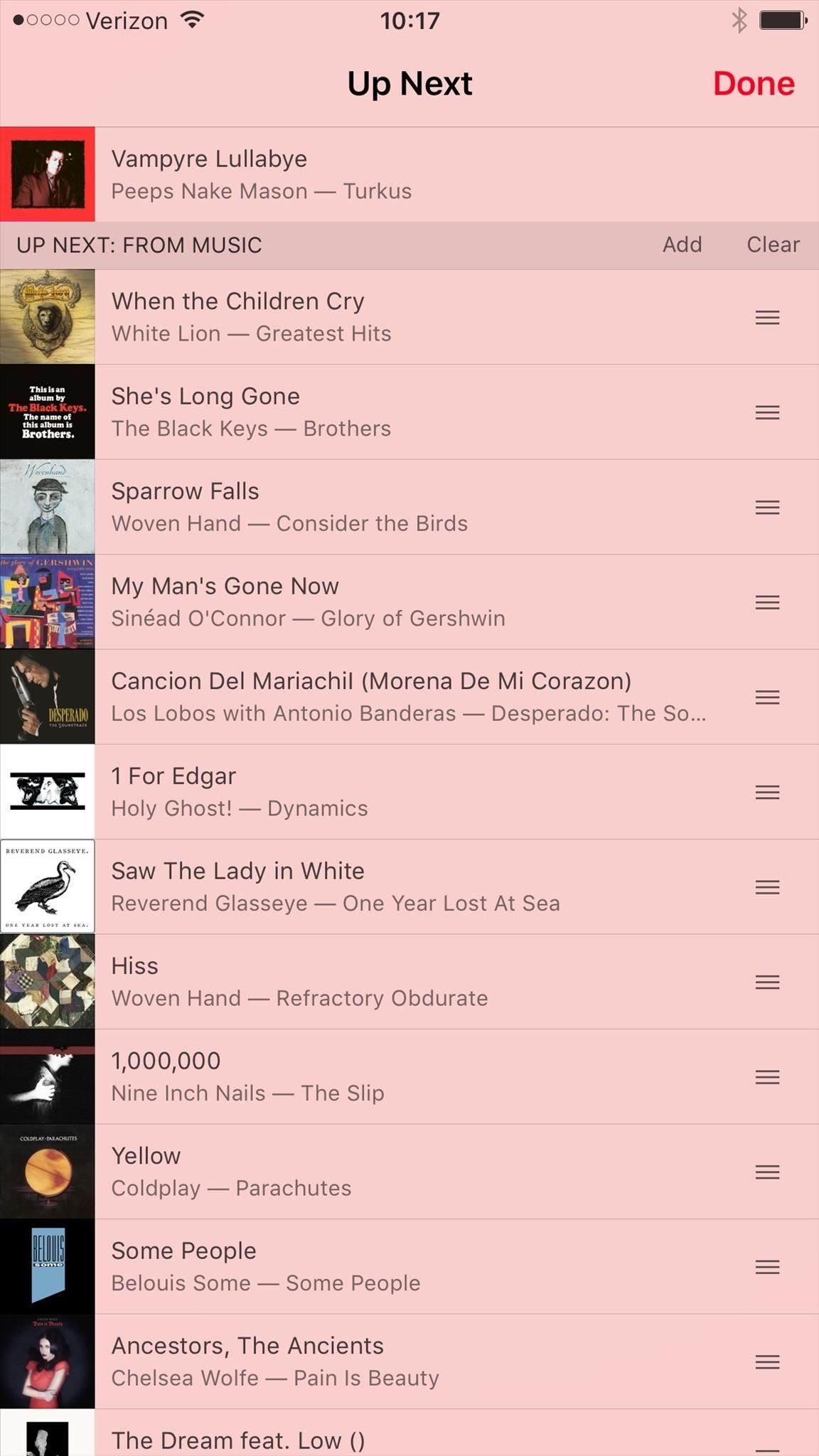Tap the Coldplay Parachutes album art
This screenshot has height=1456, width=819.
click(x=47, y=1171)
